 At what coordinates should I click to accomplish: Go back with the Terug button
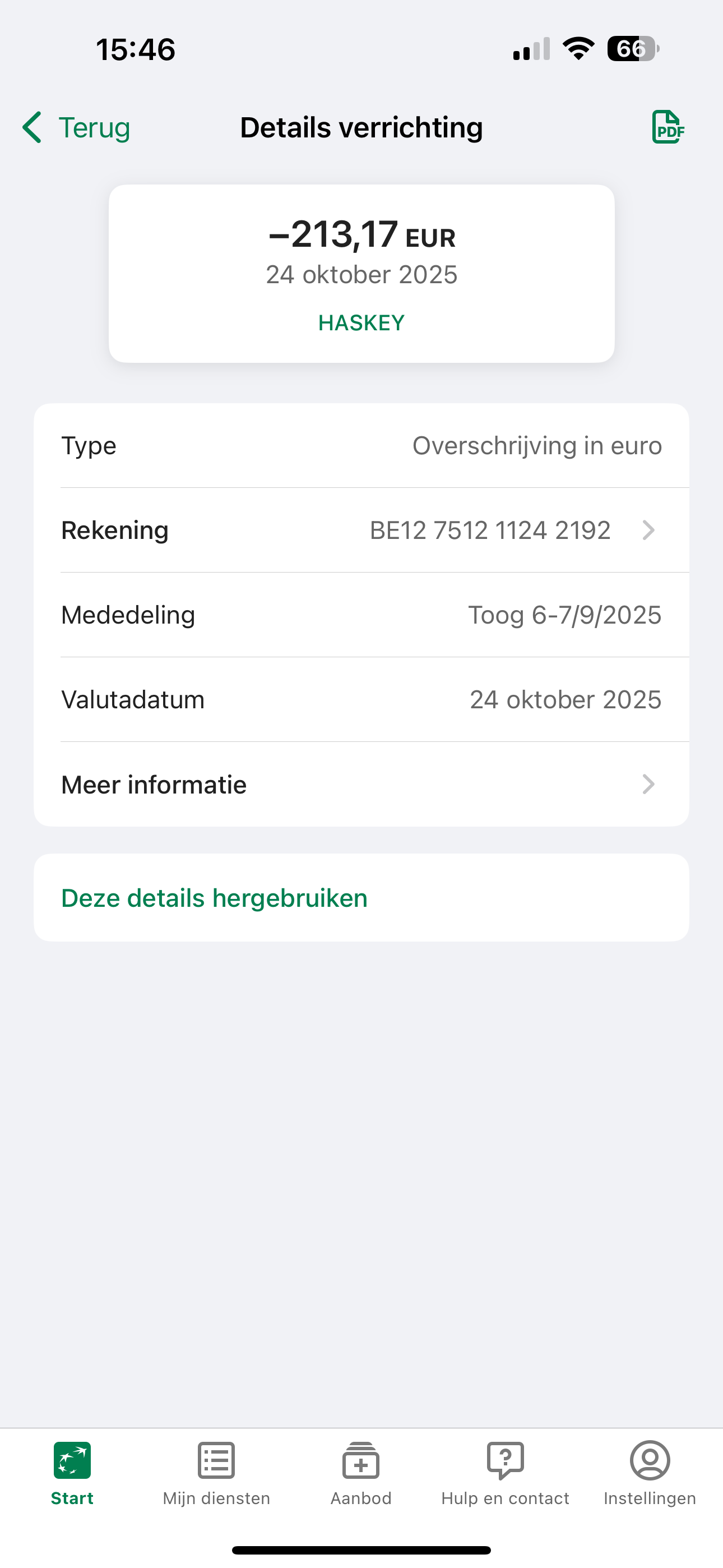tap(77, 128)
